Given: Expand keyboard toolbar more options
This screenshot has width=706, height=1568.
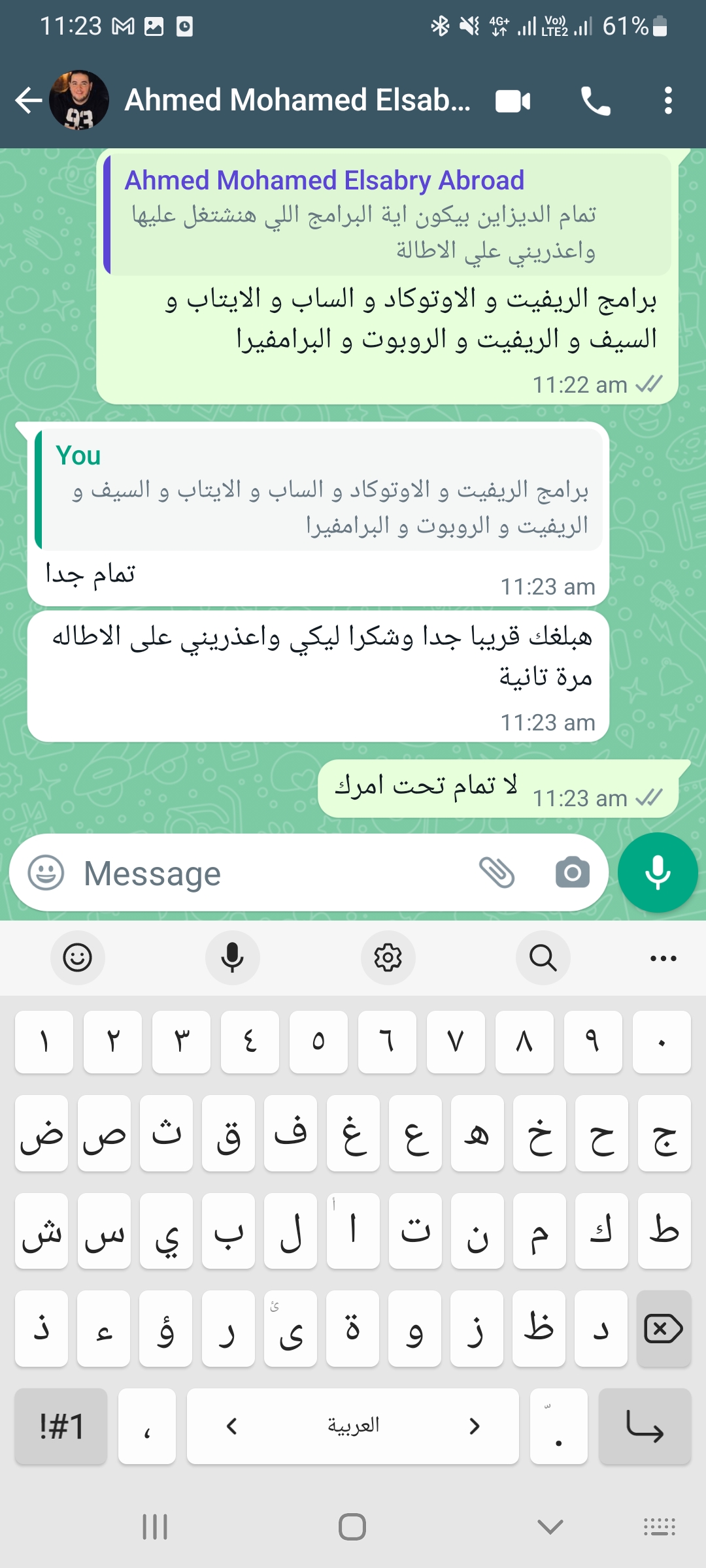Looking at the screenshot, I should click(x=664, y=958).
